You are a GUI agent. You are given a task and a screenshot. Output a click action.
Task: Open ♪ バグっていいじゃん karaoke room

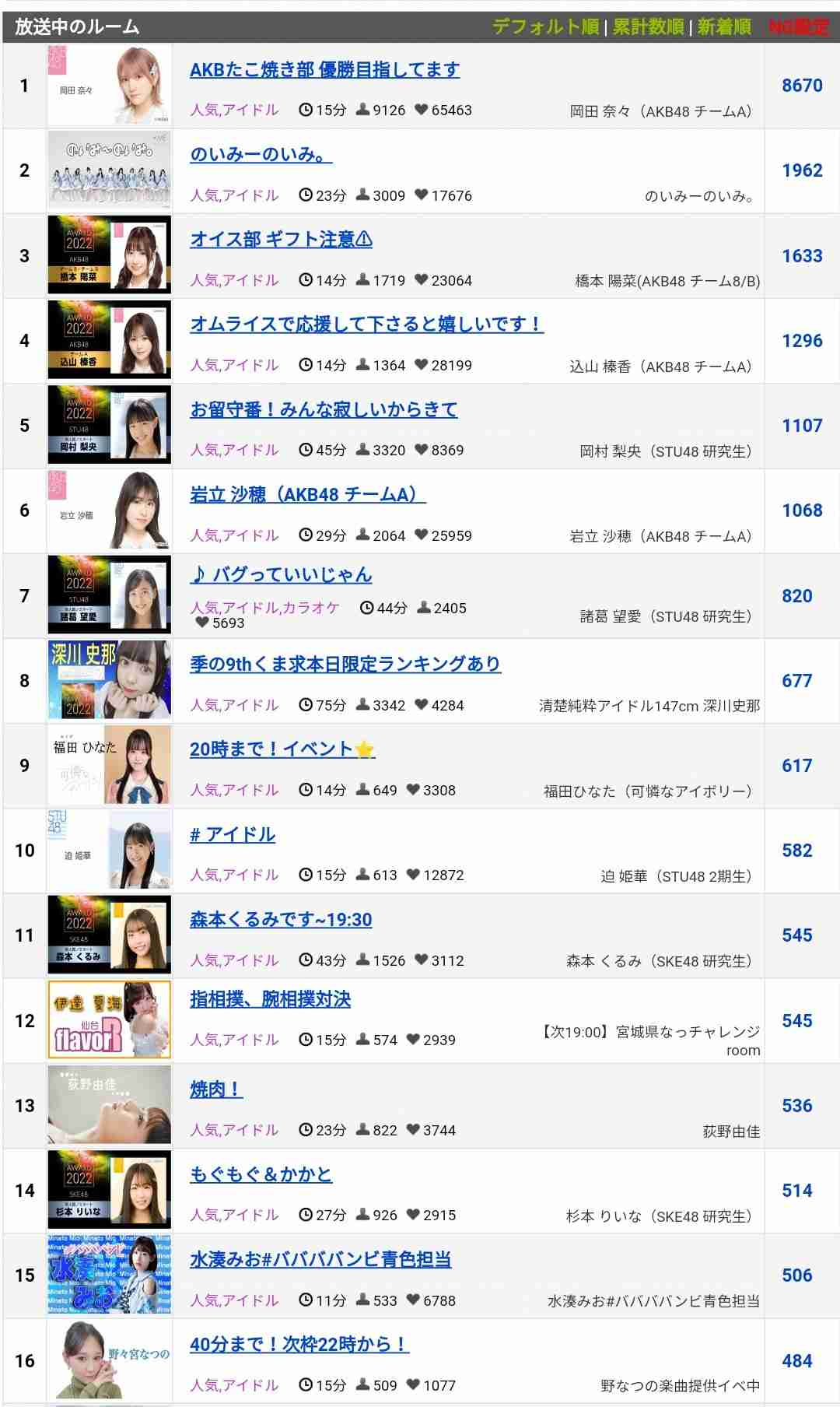(281, 575)
